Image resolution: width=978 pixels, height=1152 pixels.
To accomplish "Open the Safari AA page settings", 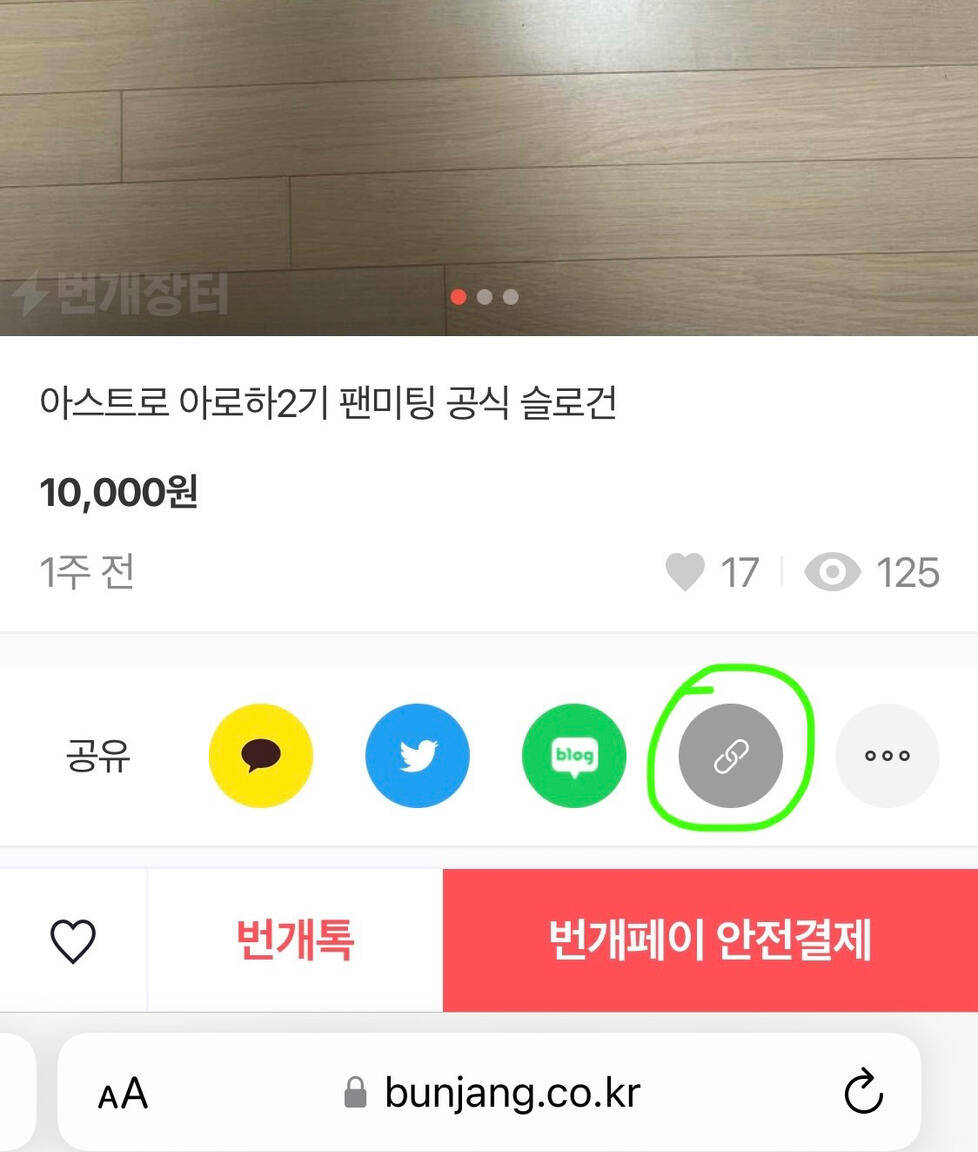I will click(x=123, y=1094).
